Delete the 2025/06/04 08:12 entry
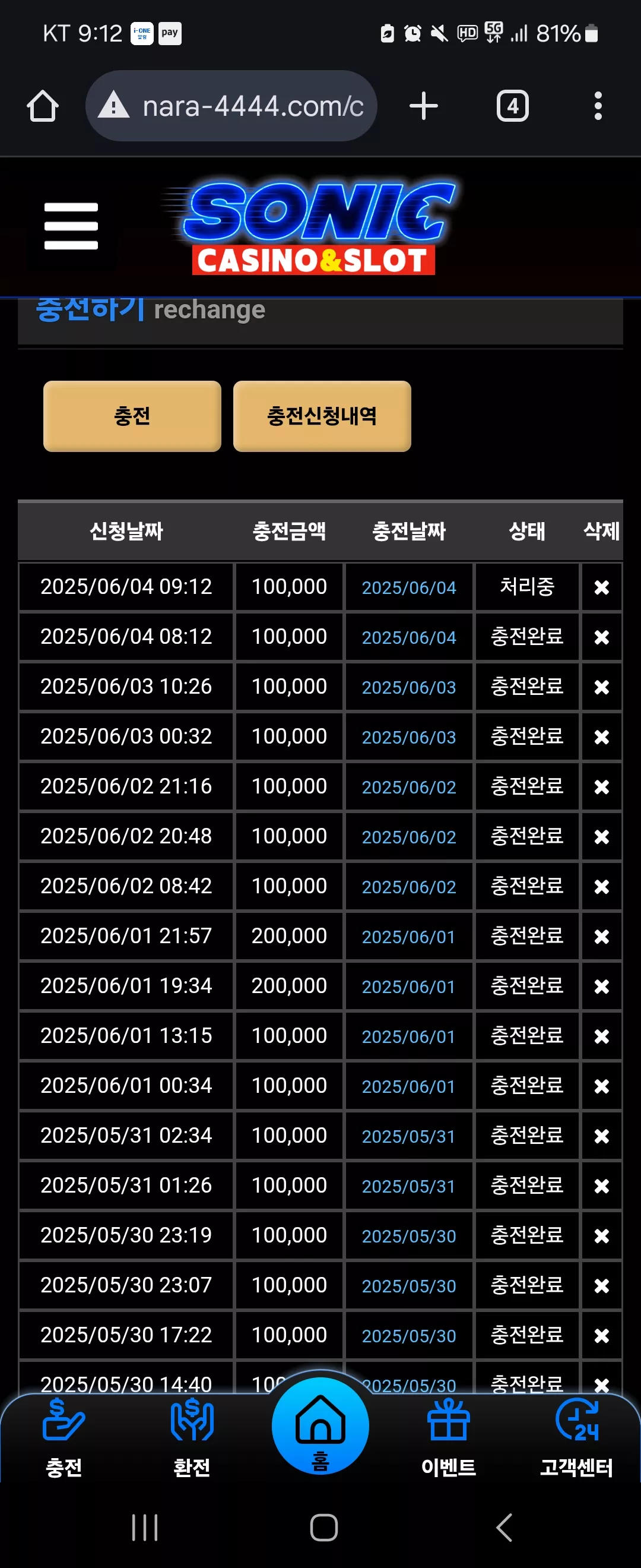The height and width of the screenshot is (1568, 641). coord(601,637)
